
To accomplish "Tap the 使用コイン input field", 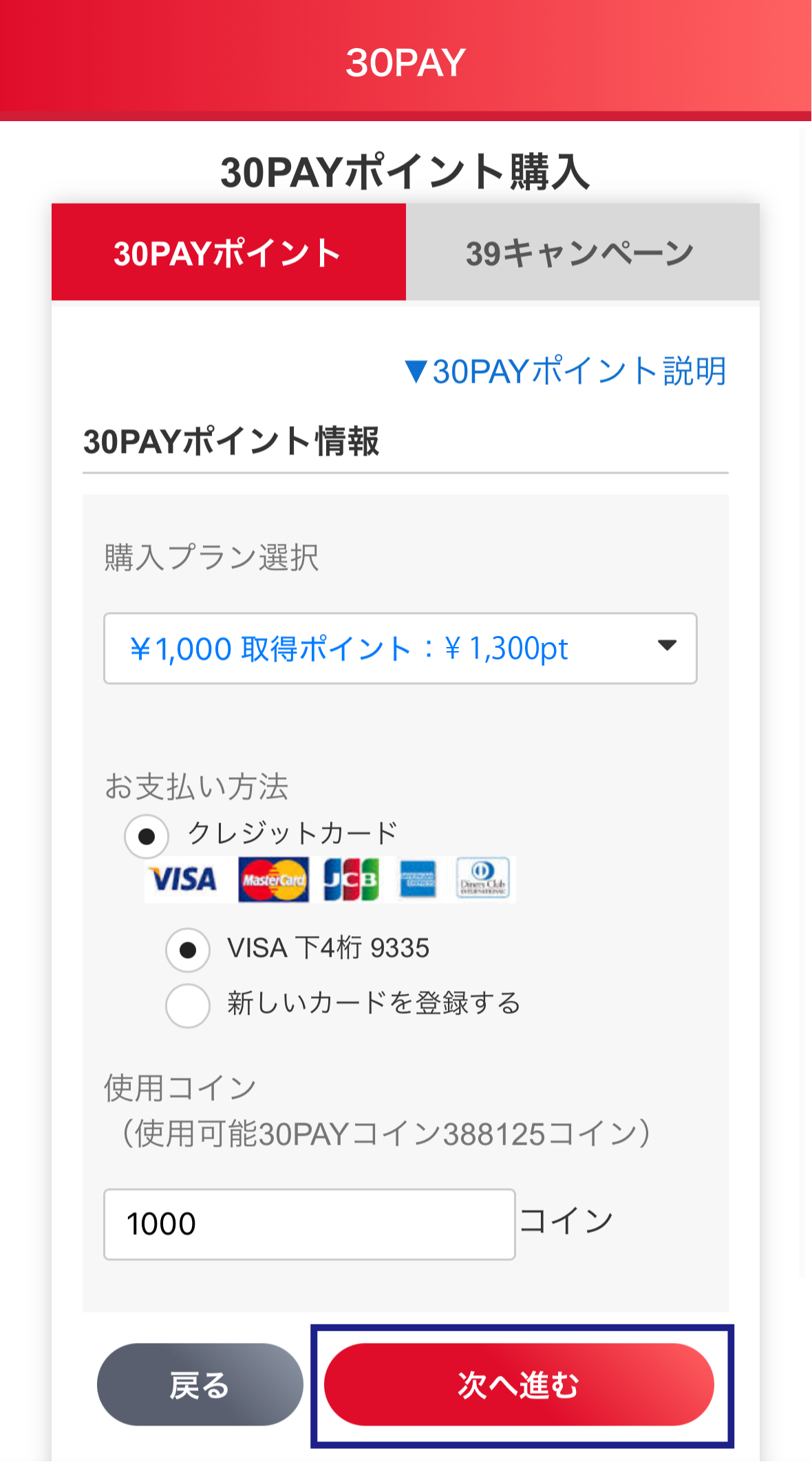I will [309, 1224].
